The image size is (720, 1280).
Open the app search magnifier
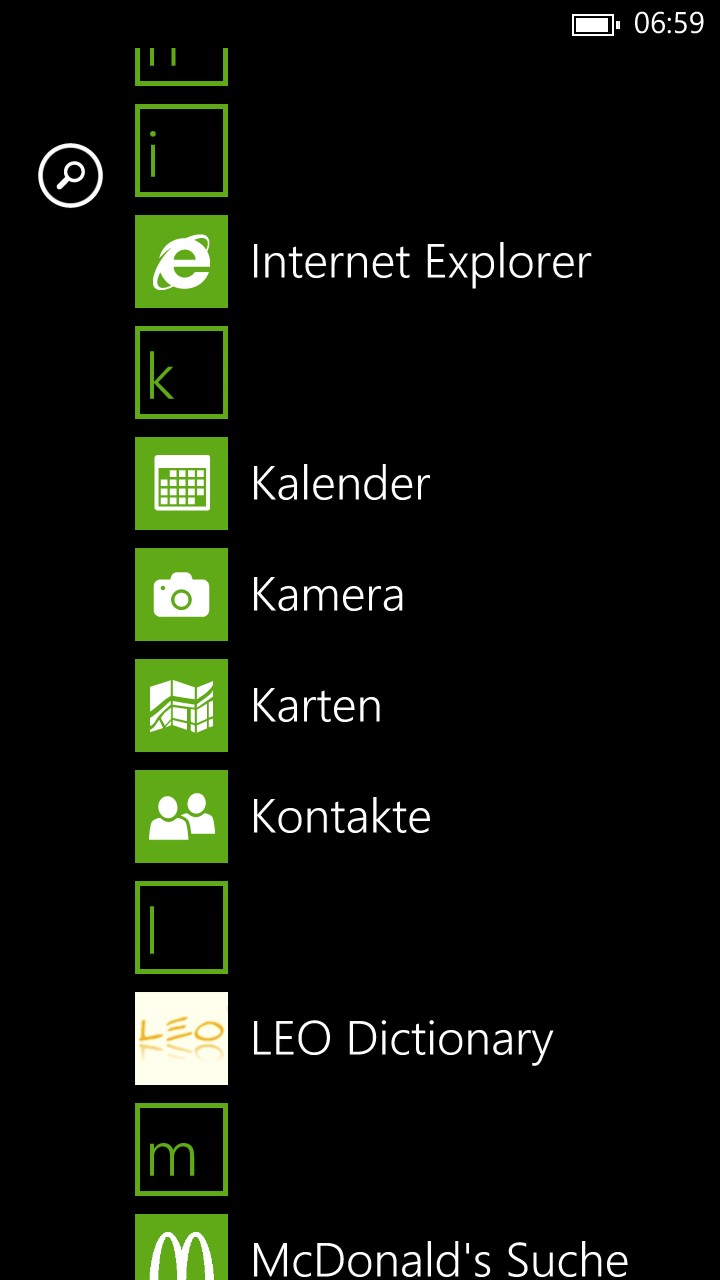[x=70, y=176]
